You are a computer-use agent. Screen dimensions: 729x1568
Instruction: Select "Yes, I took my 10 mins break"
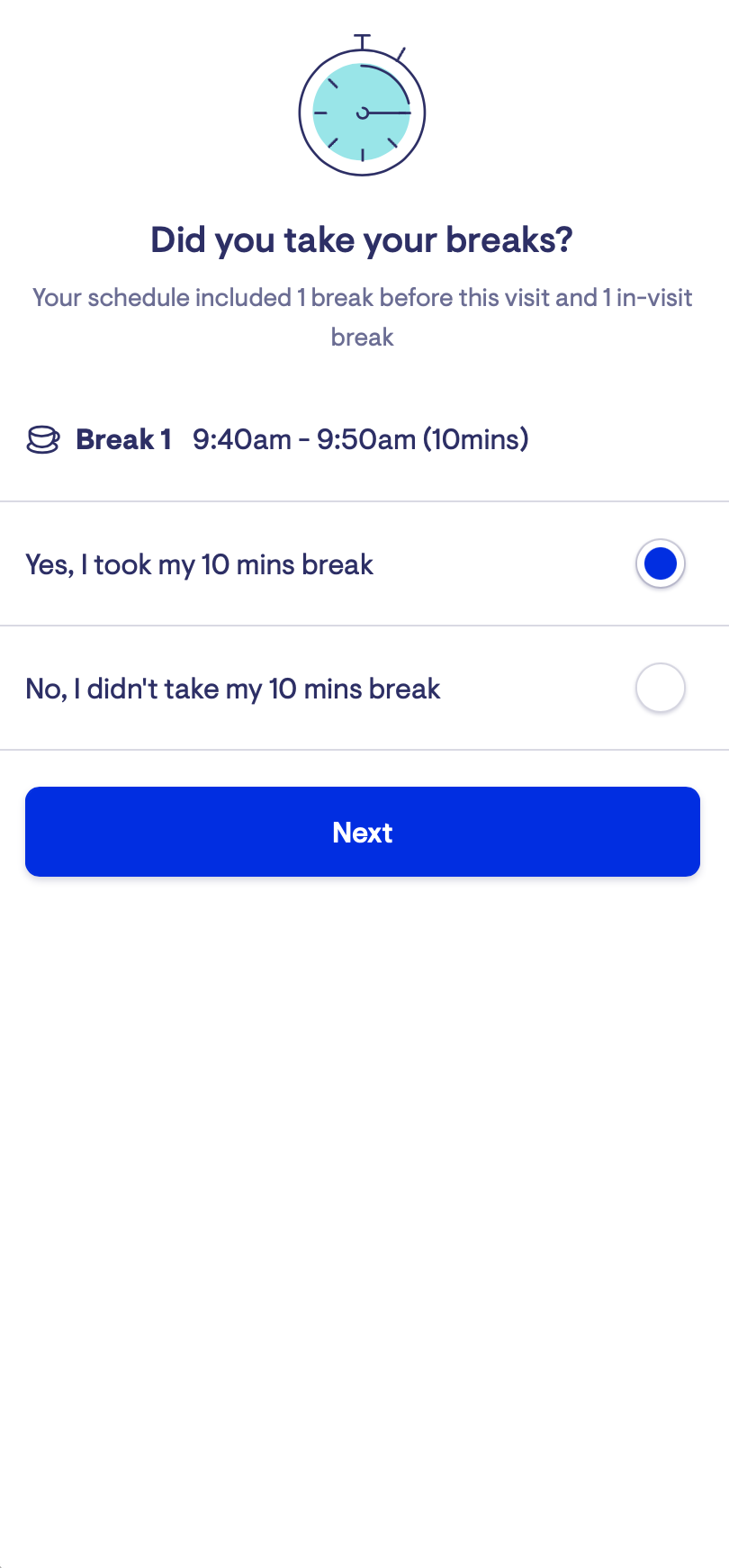pyautogui.click(x=660, y=564)
